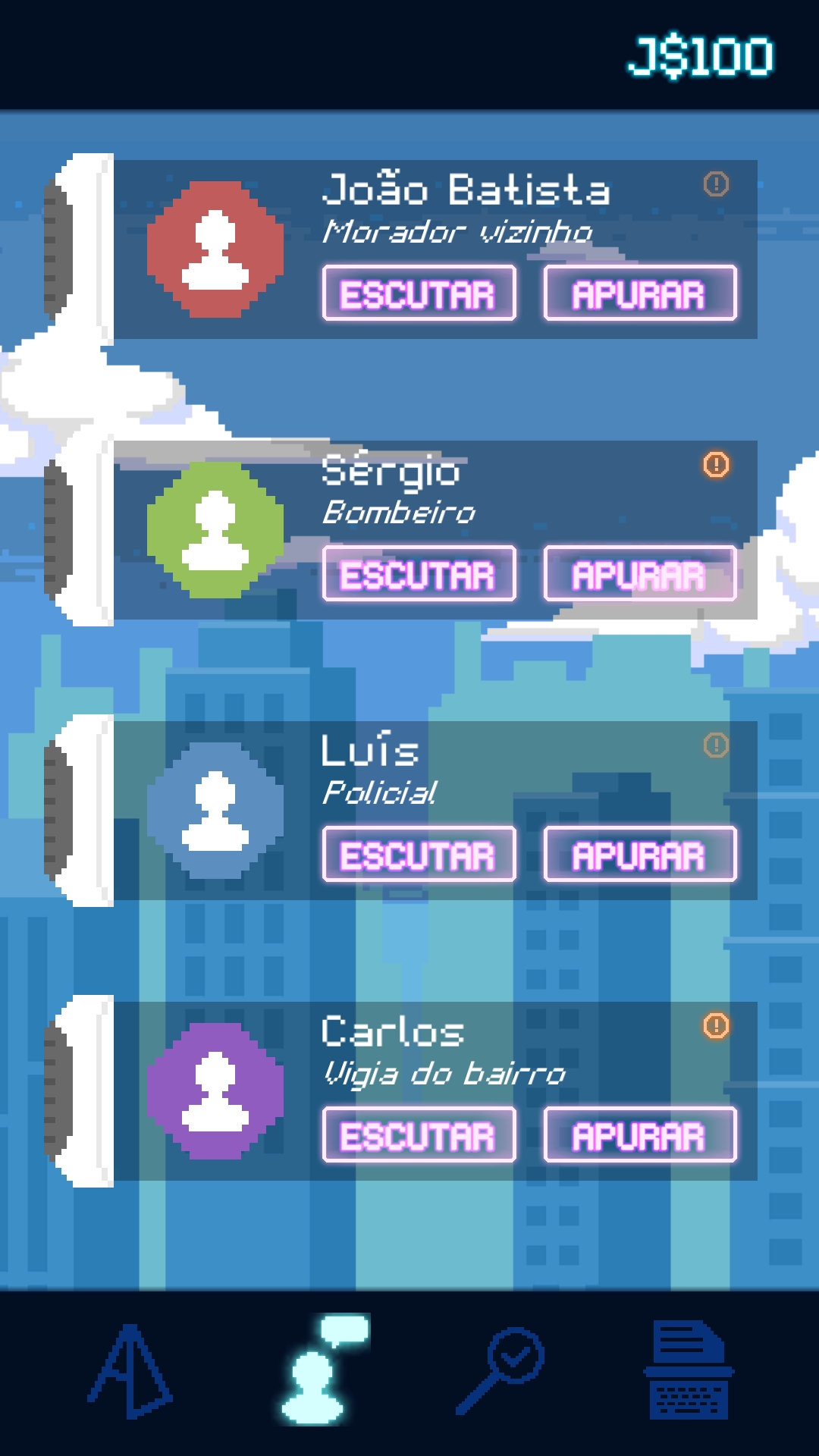
Task: Tap APURAR for Carlos
Action: [x=639, y=1135]
